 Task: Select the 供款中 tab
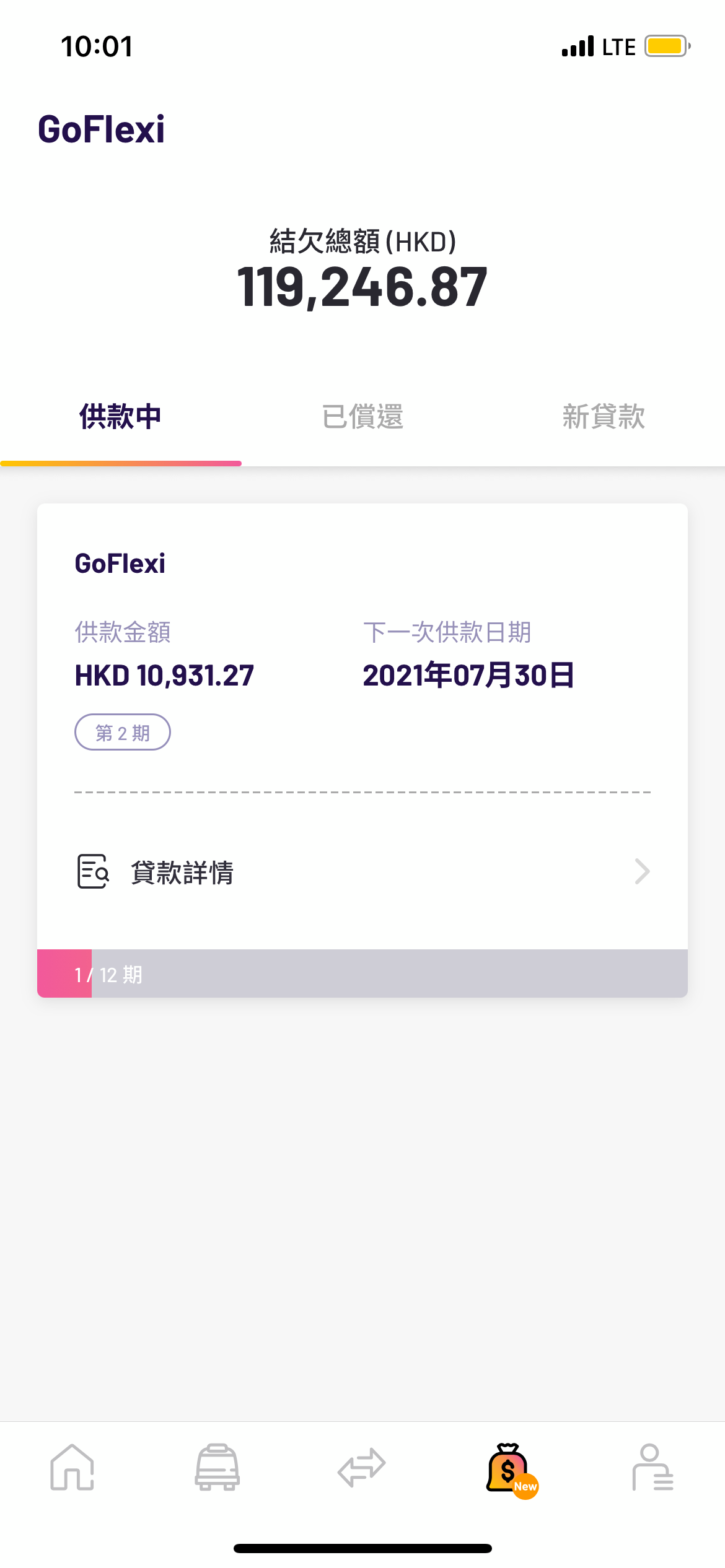pos(121,417)
